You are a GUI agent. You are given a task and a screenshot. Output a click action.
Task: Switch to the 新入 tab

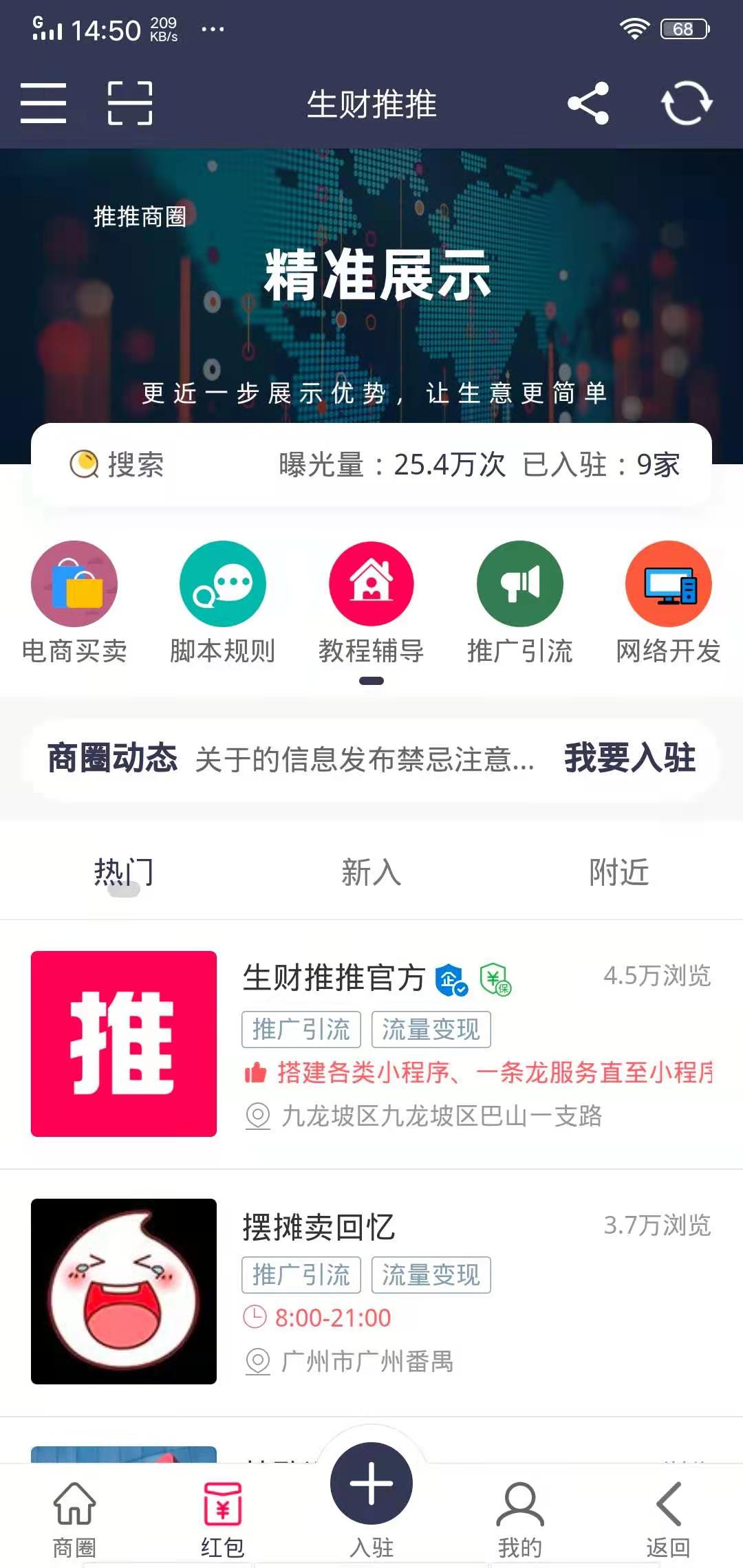pos(371,872)
